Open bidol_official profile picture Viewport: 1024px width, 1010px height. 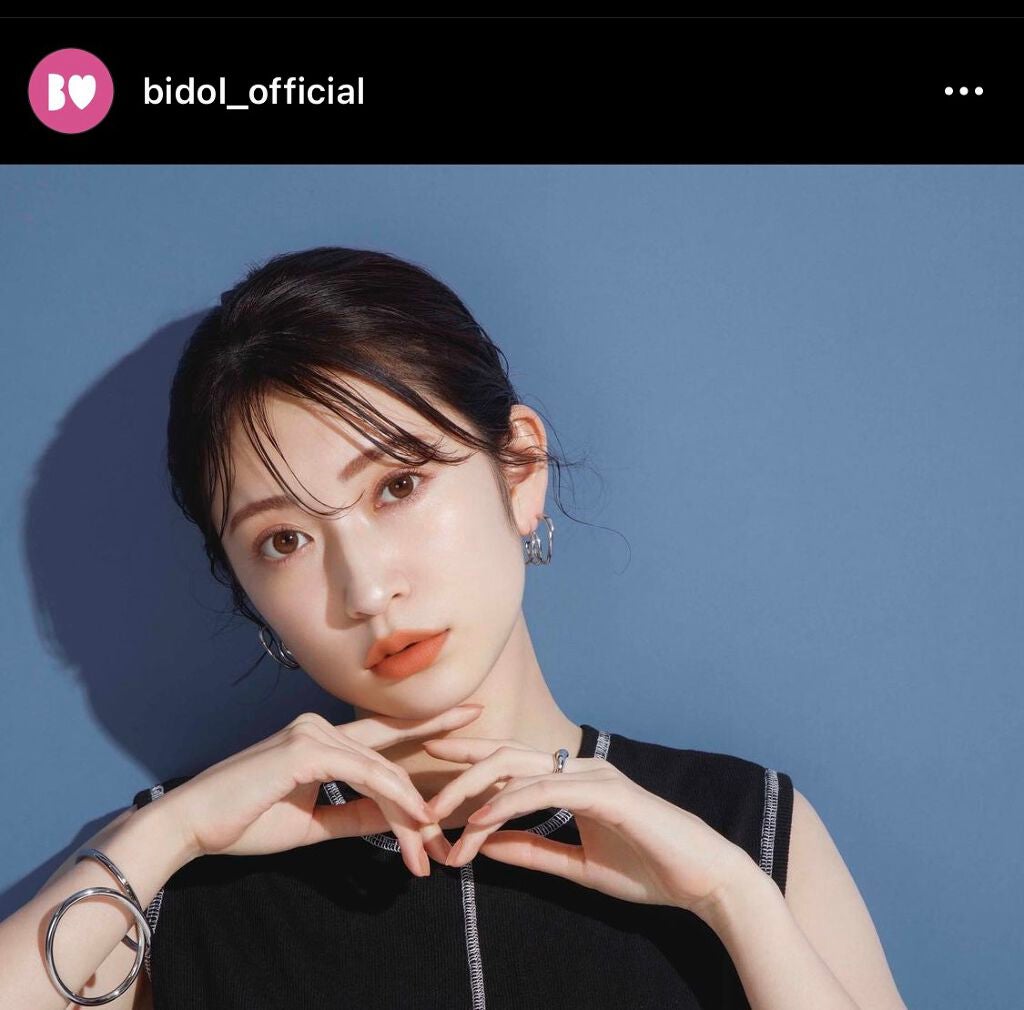point(71,91)
